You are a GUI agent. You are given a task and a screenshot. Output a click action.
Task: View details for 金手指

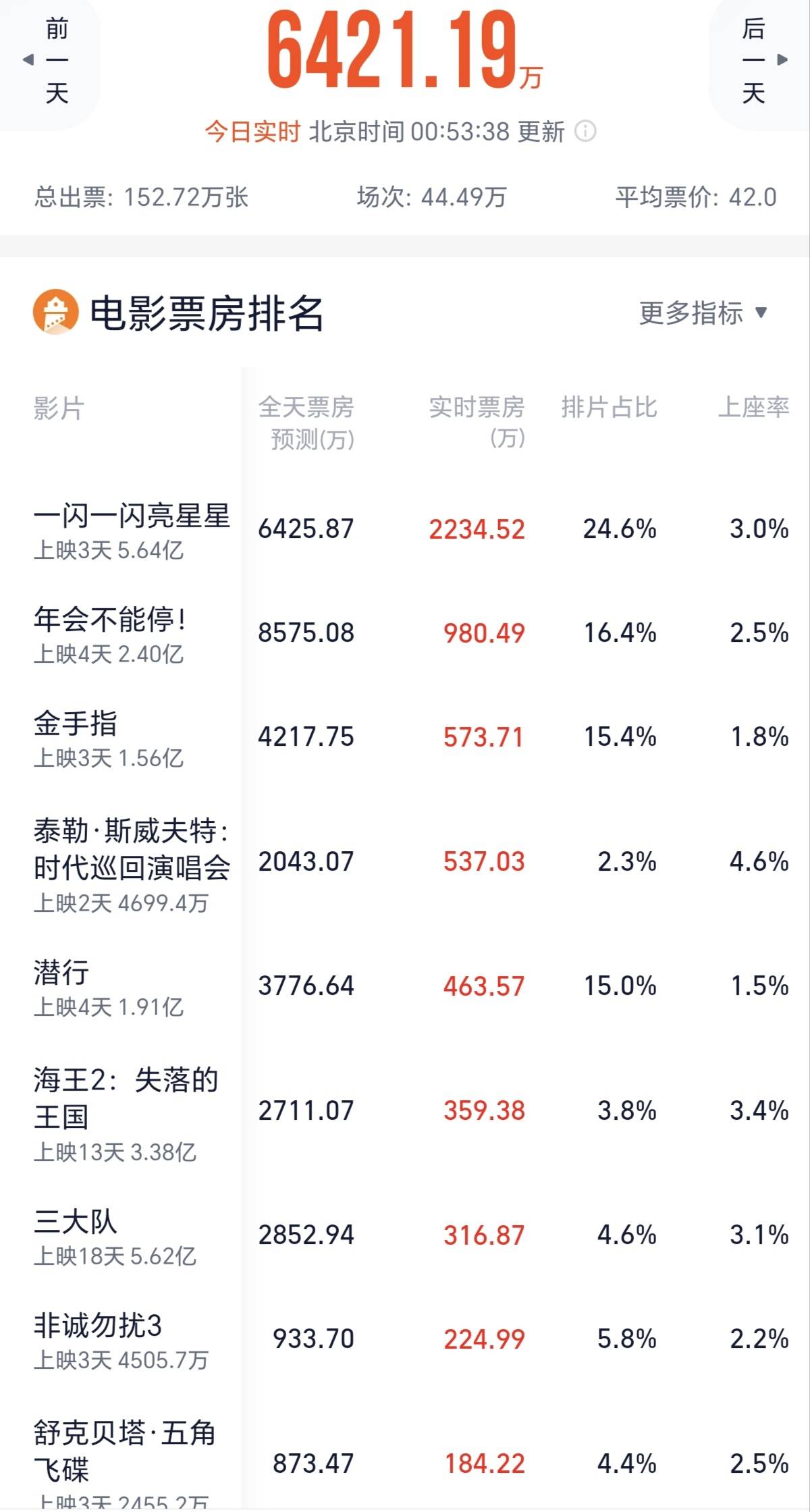click(x=76, y=724)
